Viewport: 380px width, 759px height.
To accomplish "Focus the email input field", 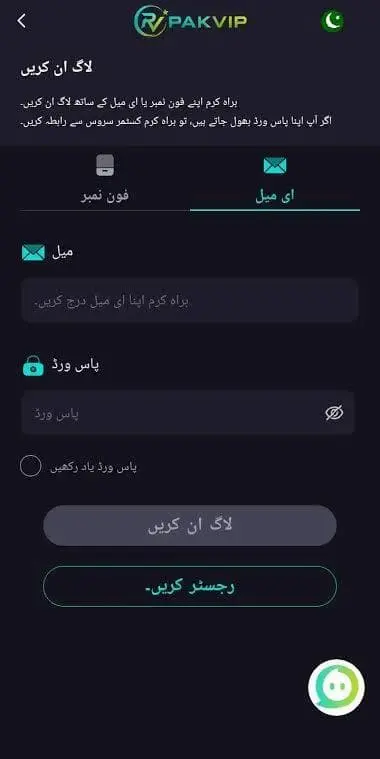I will coord(190,301).
